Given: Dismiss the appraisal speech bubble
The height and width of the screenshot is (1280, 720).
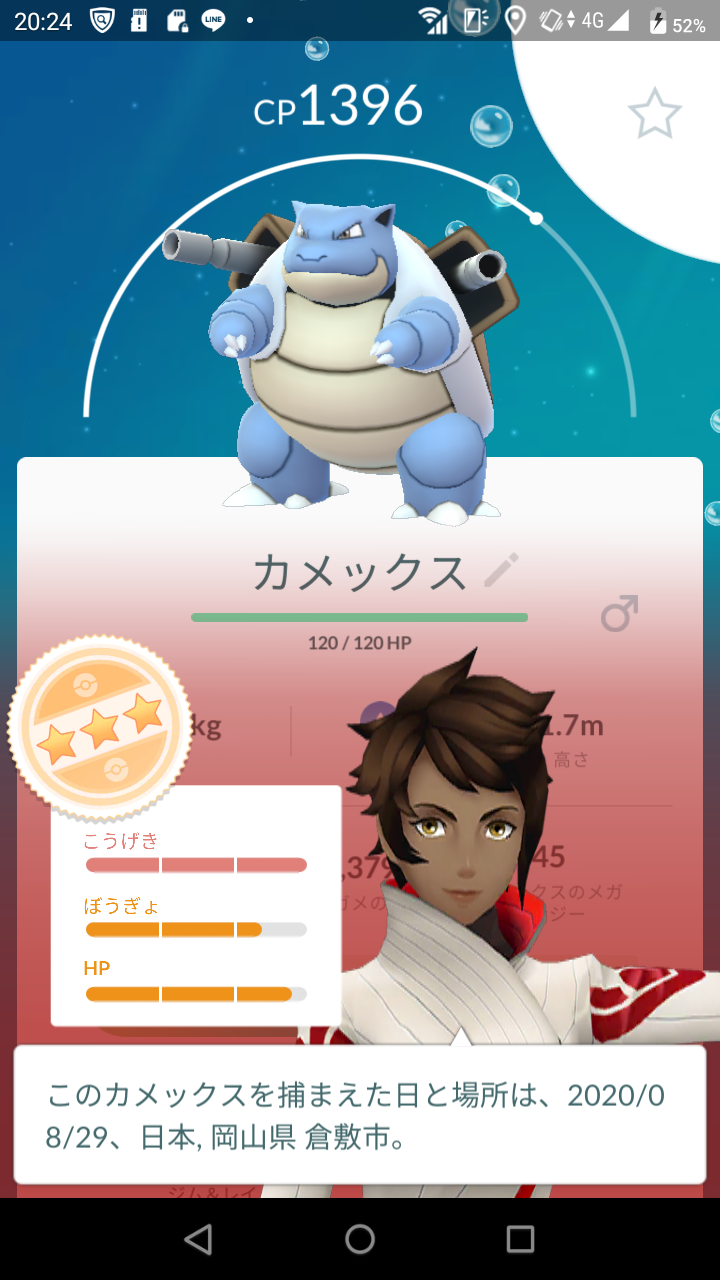Looking at the screenshot, I should point(360,1113).
